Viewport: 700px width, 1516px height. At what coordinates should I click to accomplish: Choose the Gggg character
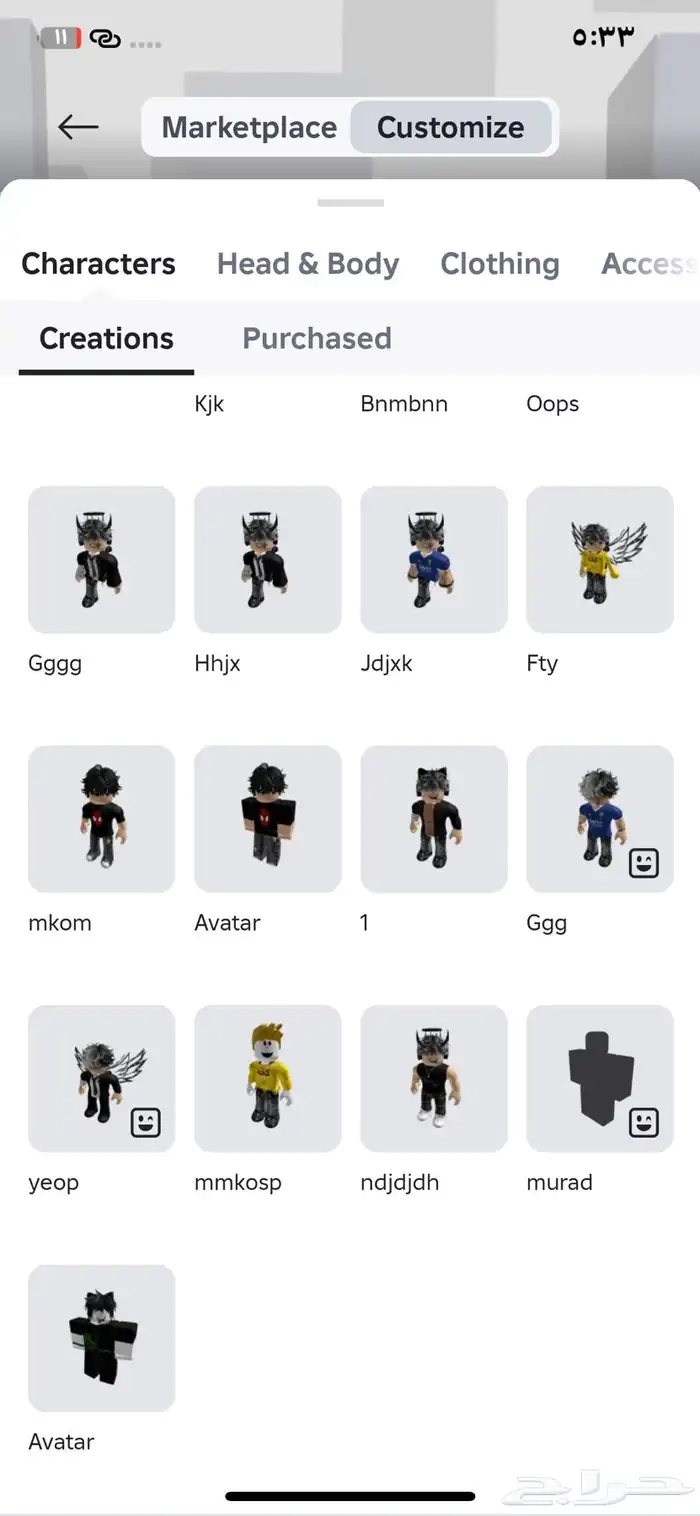pos(101,560)
